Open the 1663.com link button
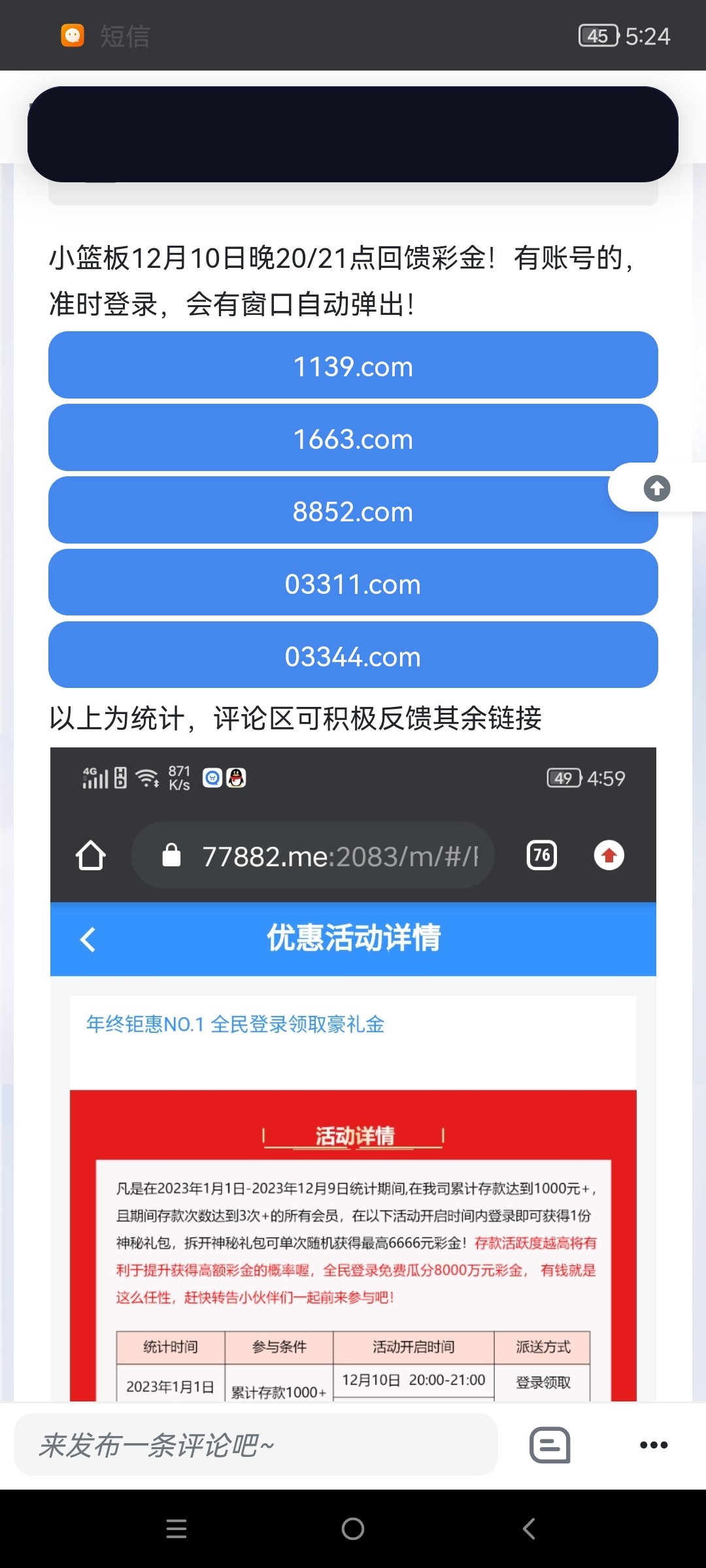This screenshot has width=706, height=1568. click(x=353, y=438)
